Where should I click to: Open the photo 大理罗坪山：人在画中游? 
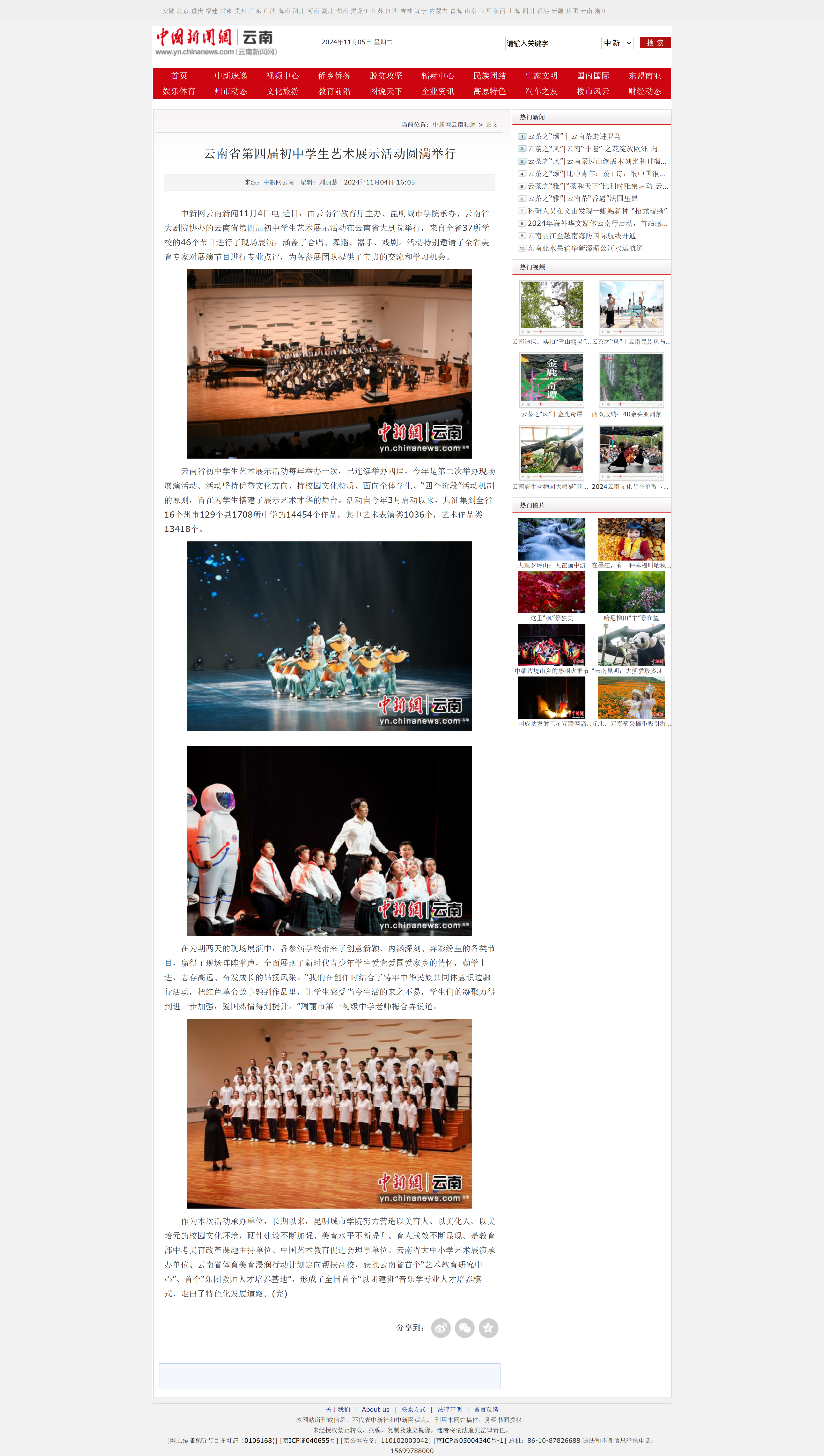coord(551,539)
